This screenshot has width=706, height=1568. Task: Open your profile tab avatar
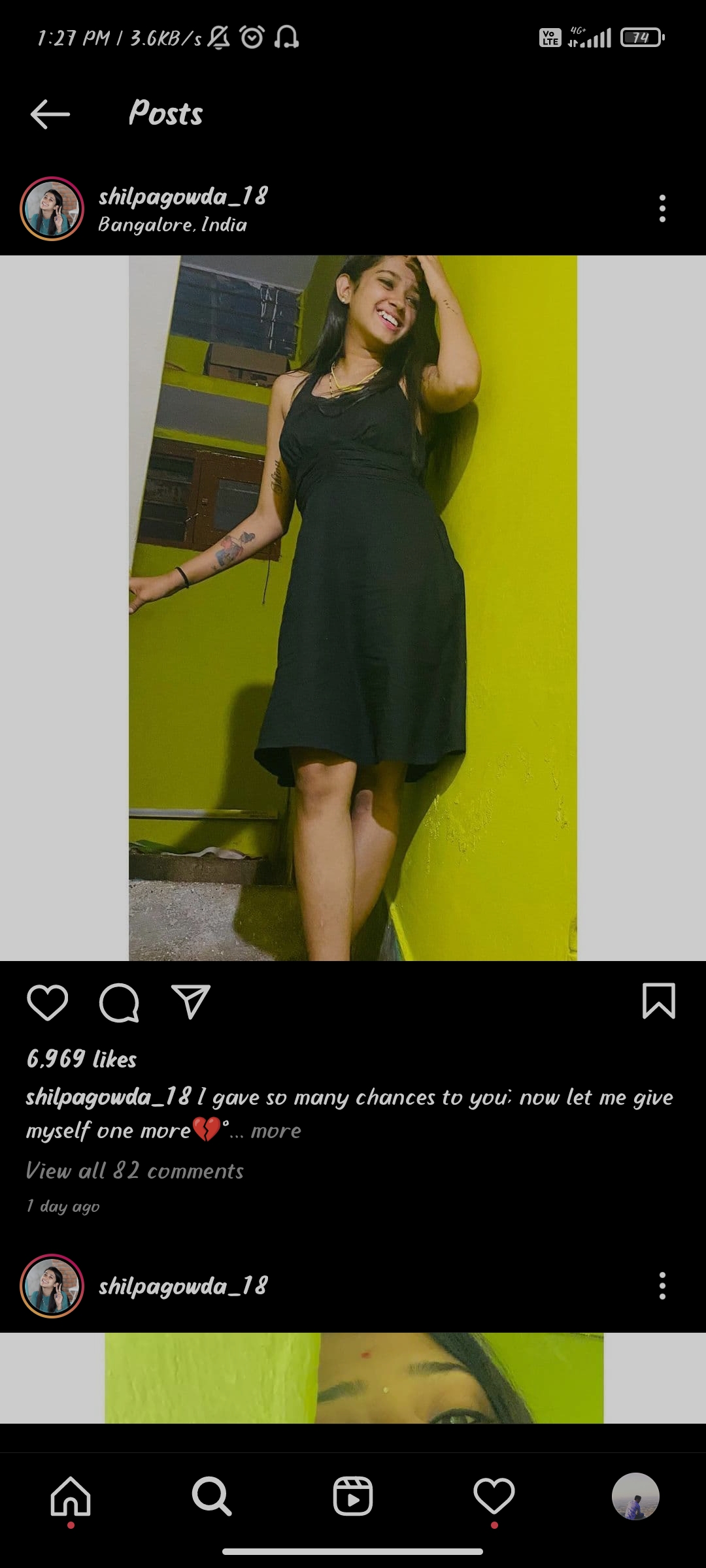pyautogui.click(x=635, y=1496)
